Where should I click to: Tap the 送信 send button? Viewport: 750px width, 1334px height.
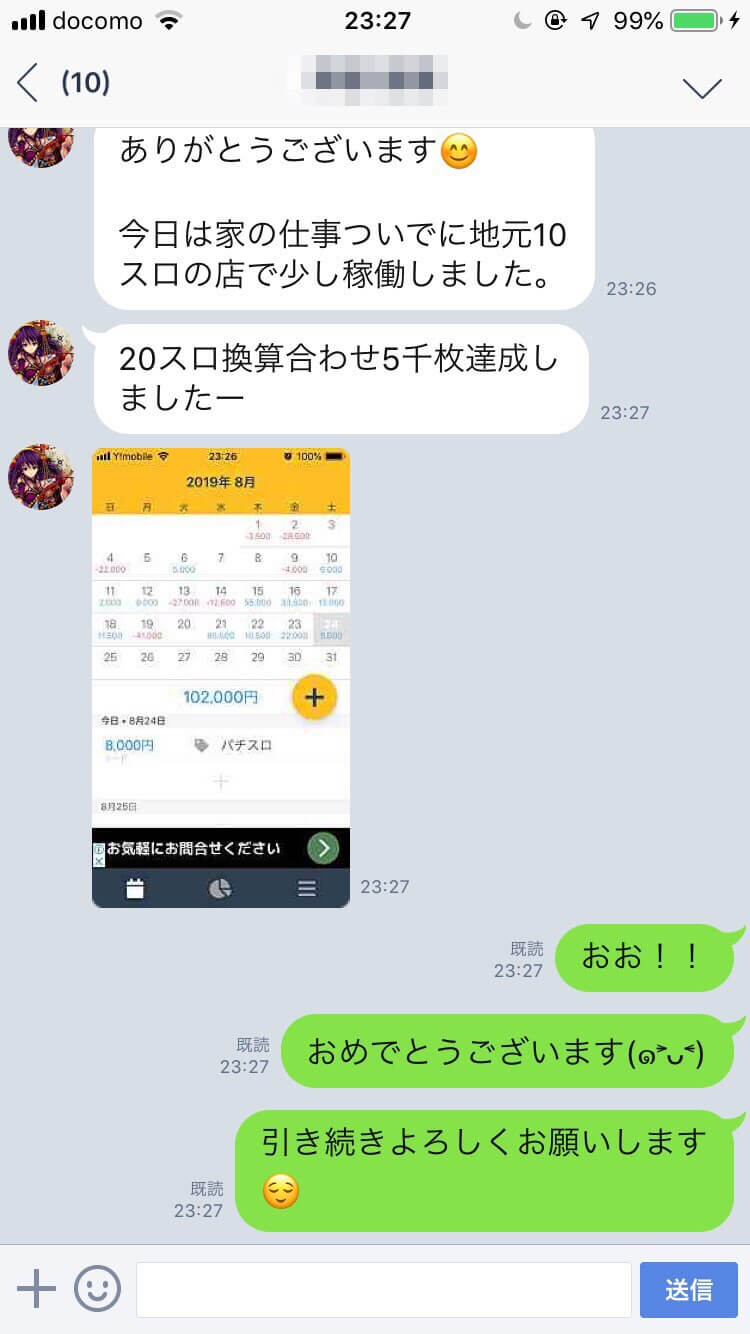click(689, 1289)
